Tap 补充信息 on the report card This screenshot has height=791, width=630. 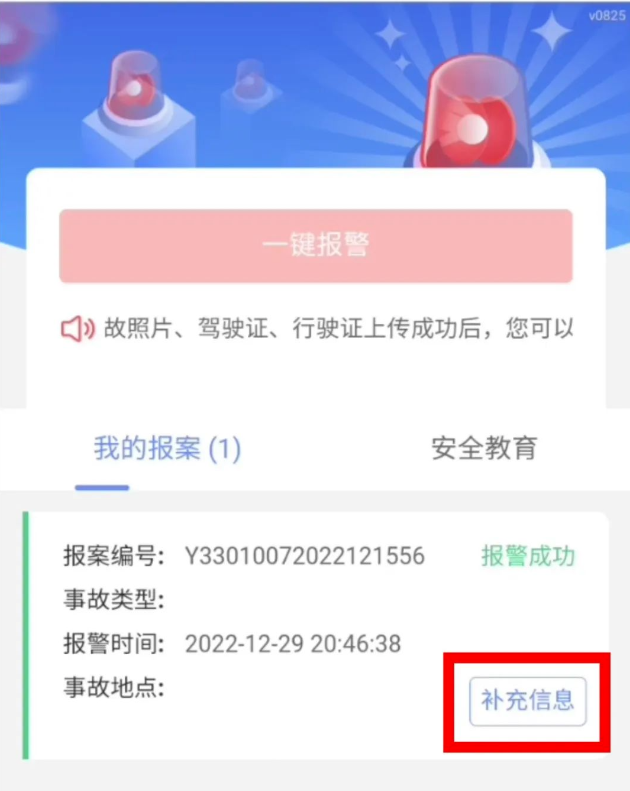point(527,700)
